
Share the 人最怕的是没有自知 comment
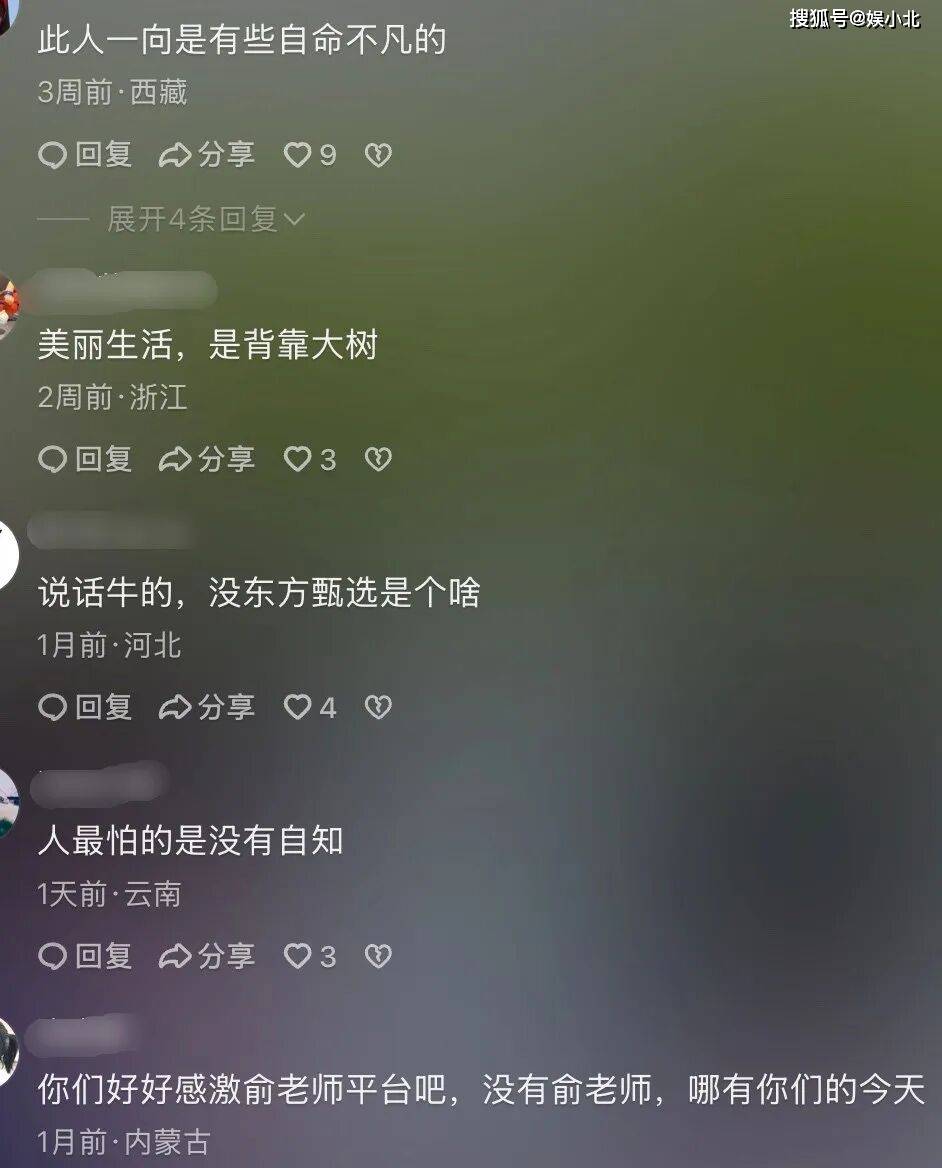(207, 956)
